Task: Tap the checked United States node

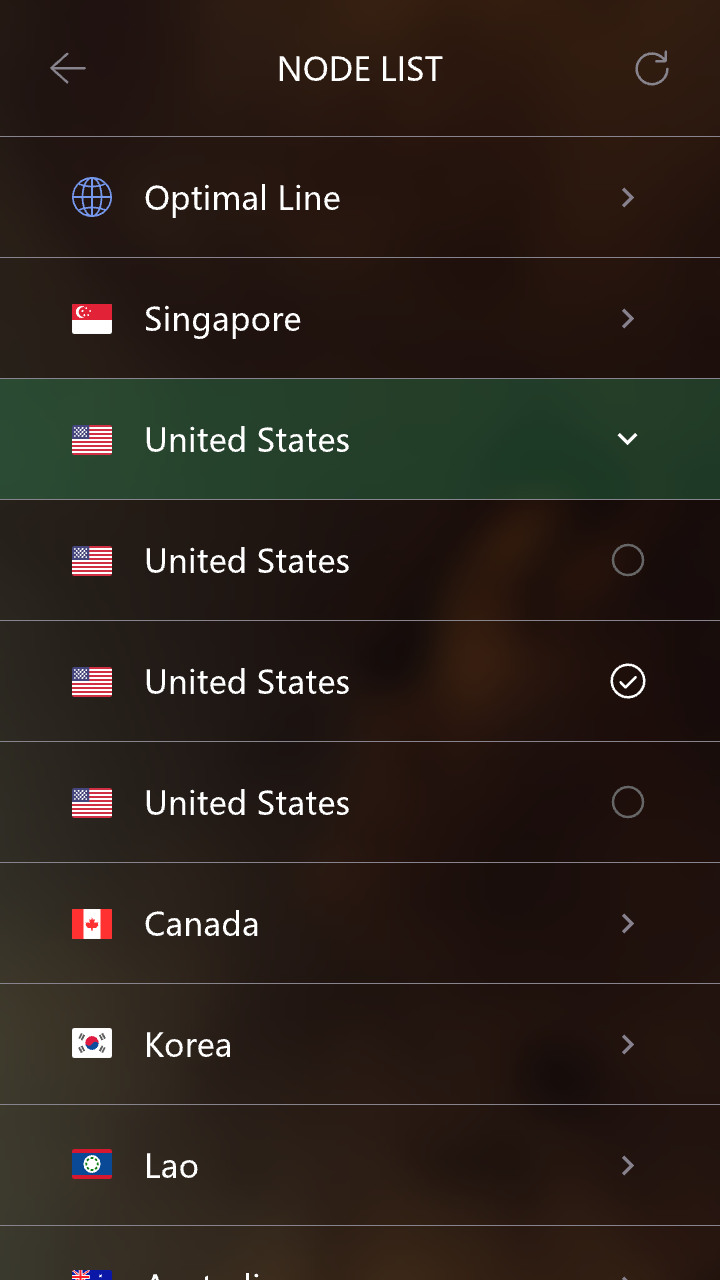Action: coord(627,682)
